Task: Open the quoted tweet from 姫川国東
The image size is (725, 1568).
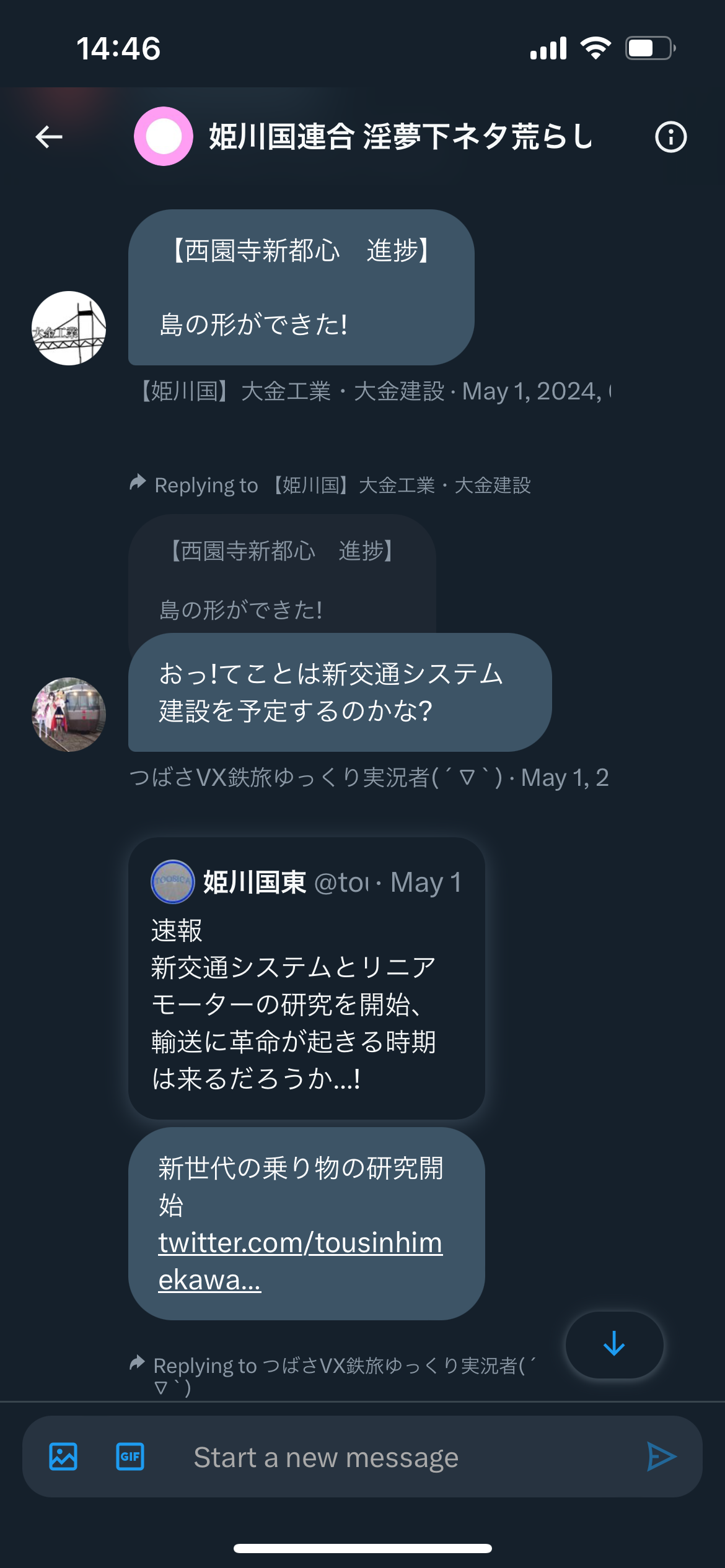Action: pos(306,978)
